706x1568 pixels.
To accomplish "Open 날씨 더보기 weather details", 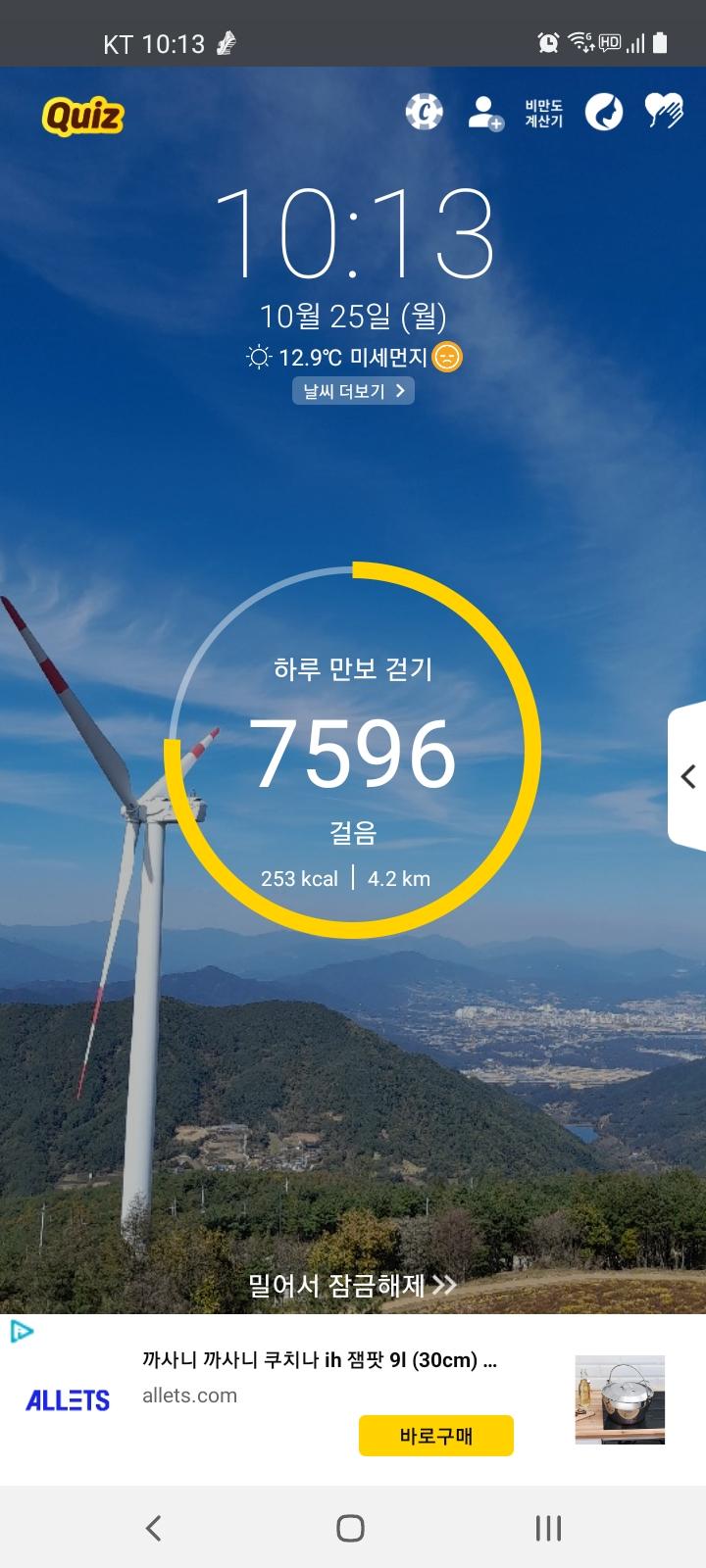I will [x=353, y=391].
